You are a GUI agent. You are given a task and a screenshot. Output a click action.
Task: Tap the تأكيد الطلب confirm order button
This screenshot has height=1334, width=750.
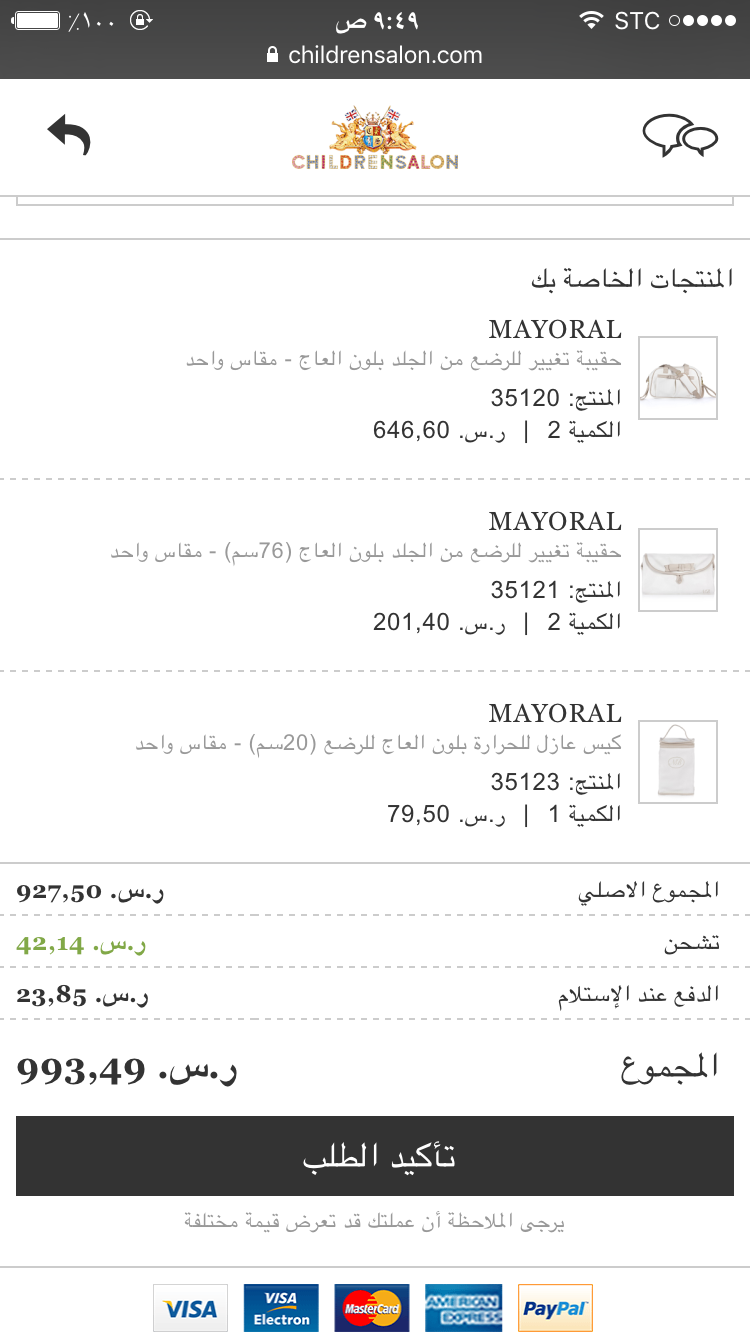375,1156
